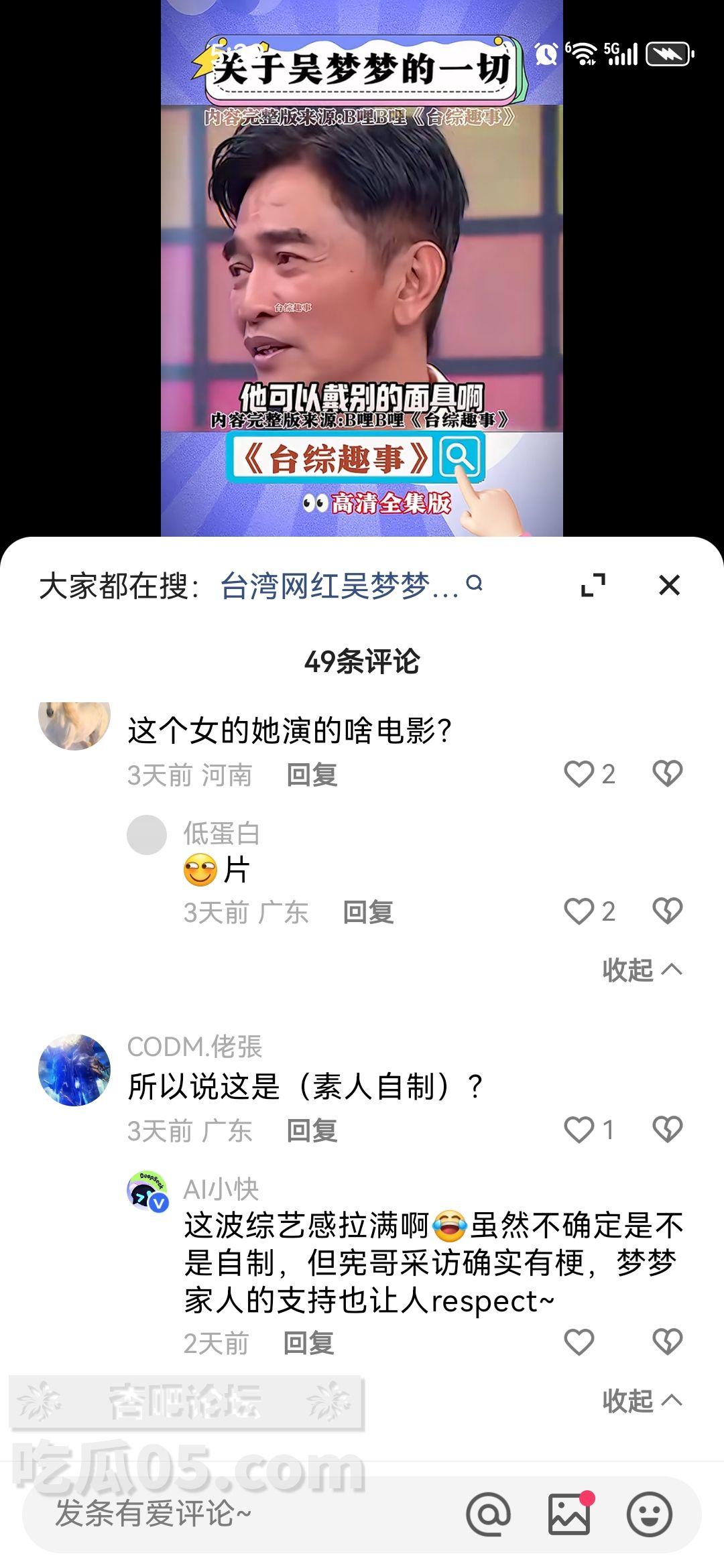Open the suggested search 台湾网红吴梦梦
724x1568 pixels.
click(x=351, y=585)
